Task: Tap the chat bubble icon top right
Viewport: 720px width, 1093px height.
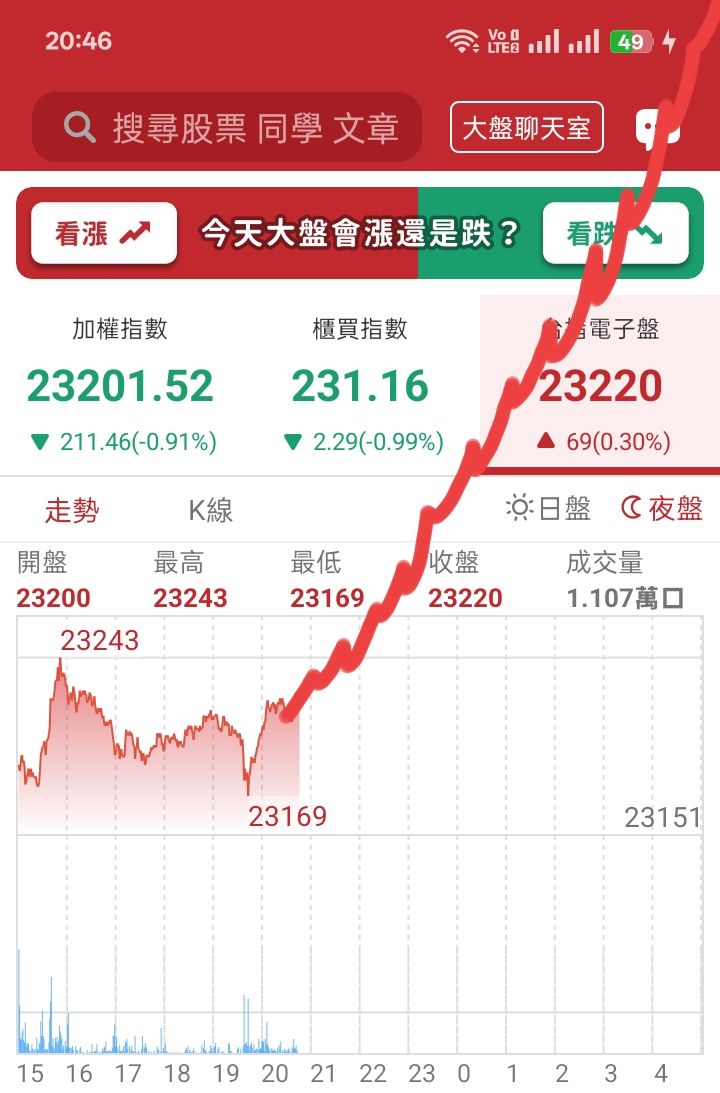Action: click(x=660, y=127)
